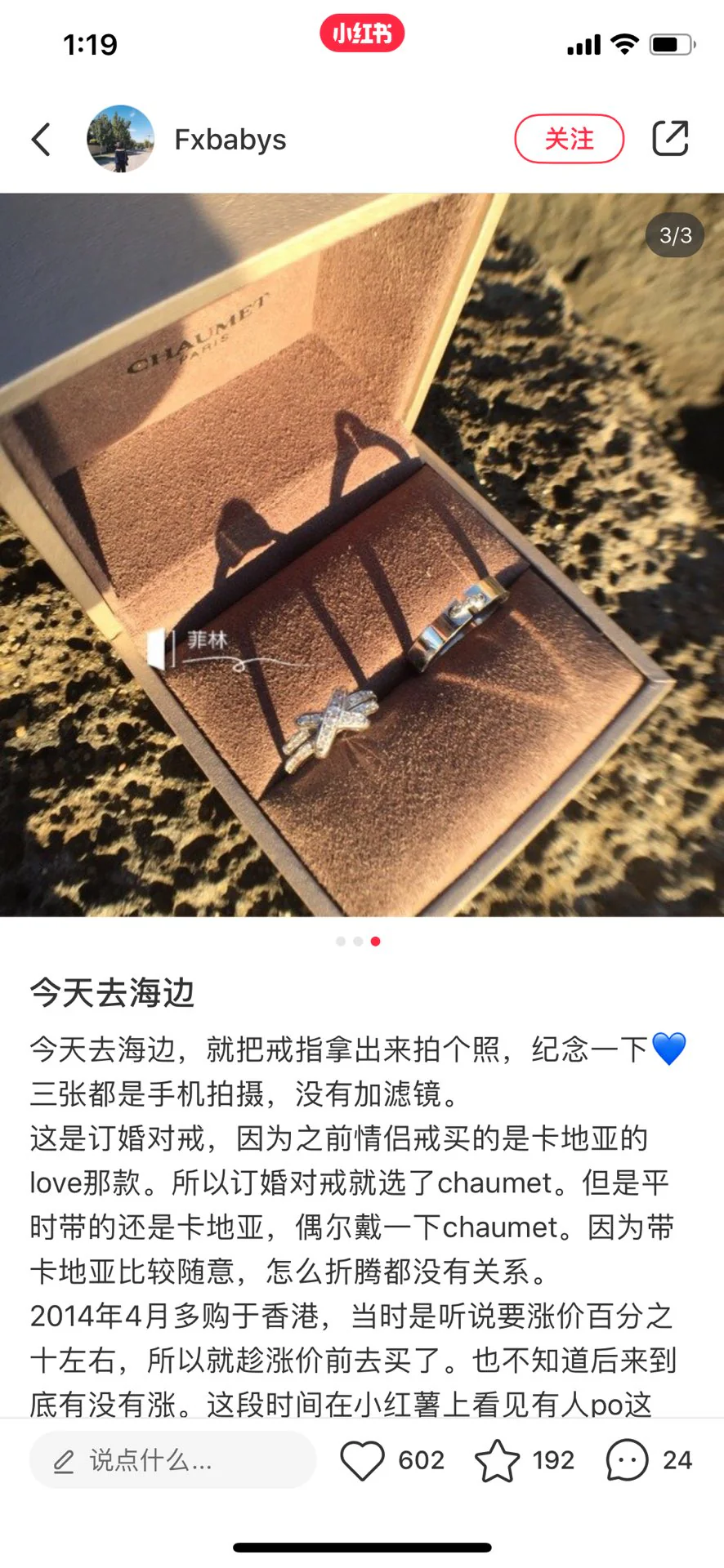Open Fxbabys profile by tapping the avatar

[121, 139]
